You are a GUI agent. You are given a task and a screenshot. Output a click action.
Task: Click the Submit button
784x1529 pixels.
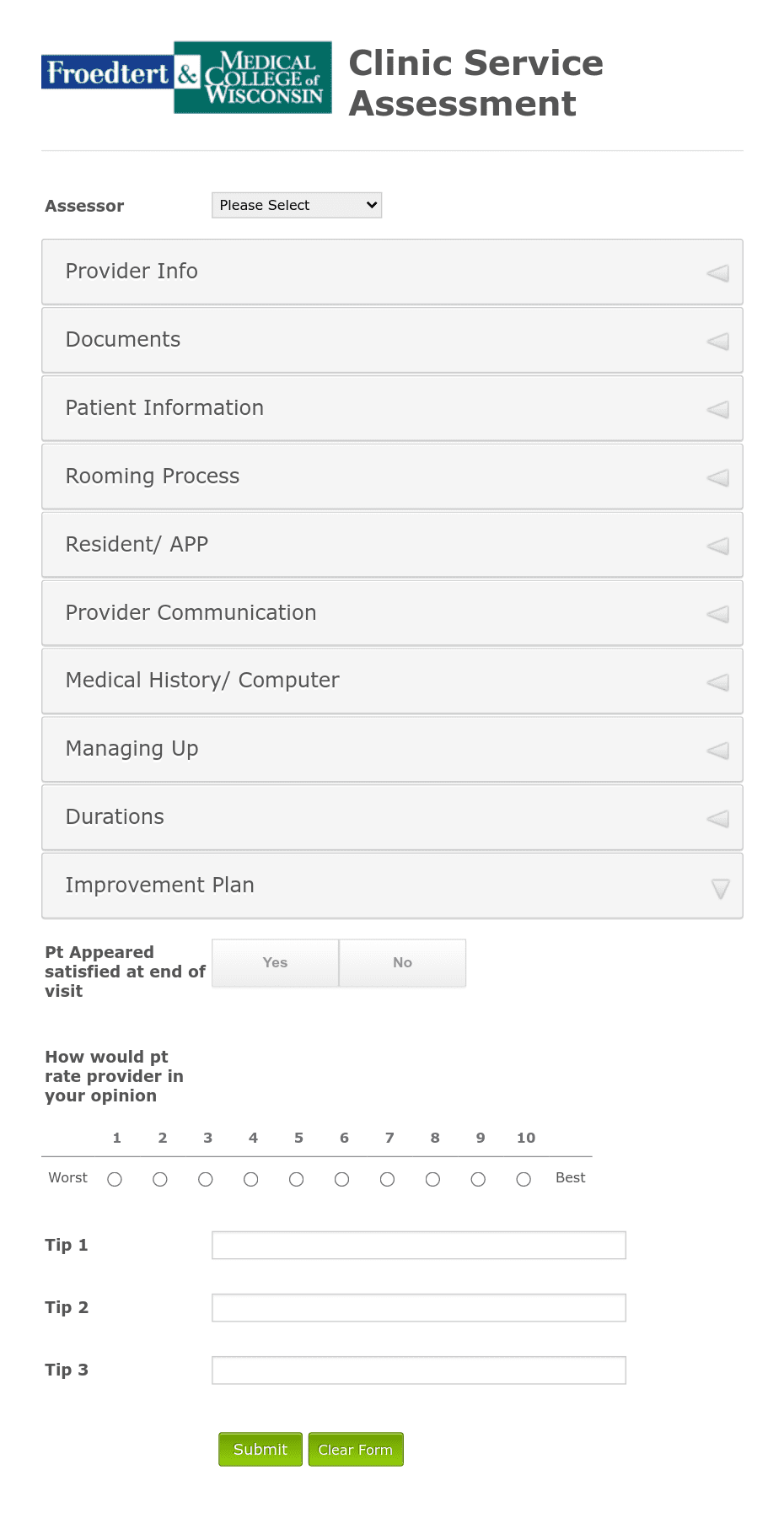point(260,1449)
